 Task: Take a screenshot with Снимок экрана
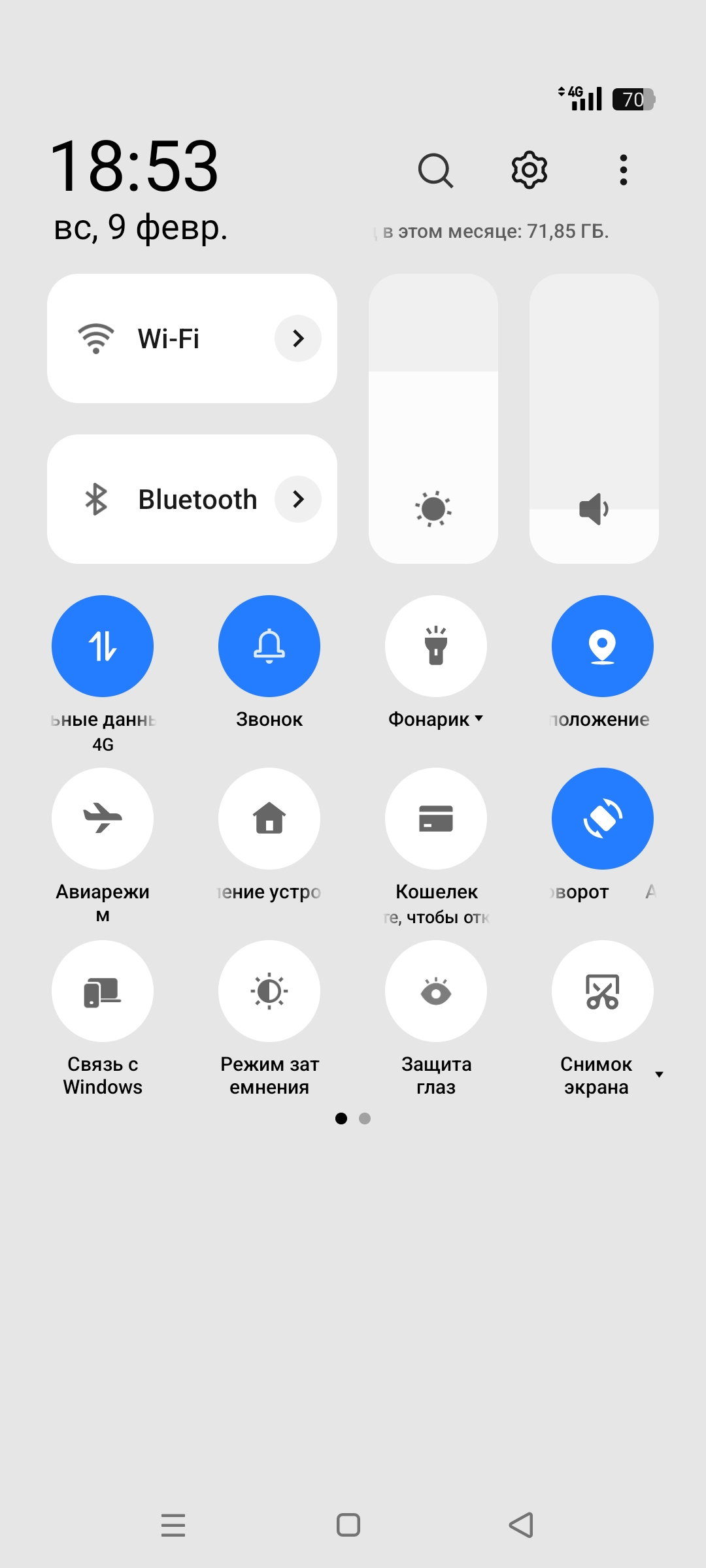pyautogui.click(x=603, y=991)
